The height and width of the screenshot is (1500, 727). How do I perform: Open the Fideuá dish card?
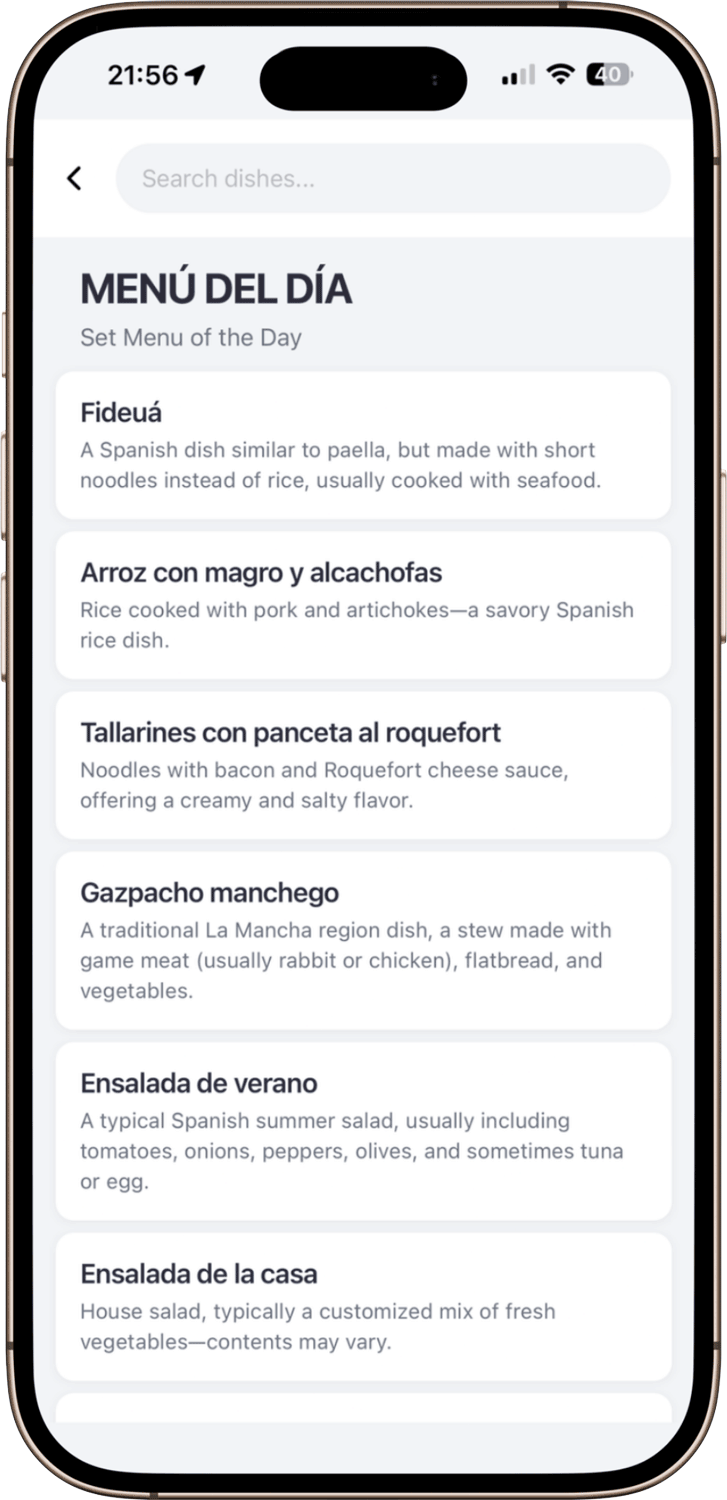point(362,445)
